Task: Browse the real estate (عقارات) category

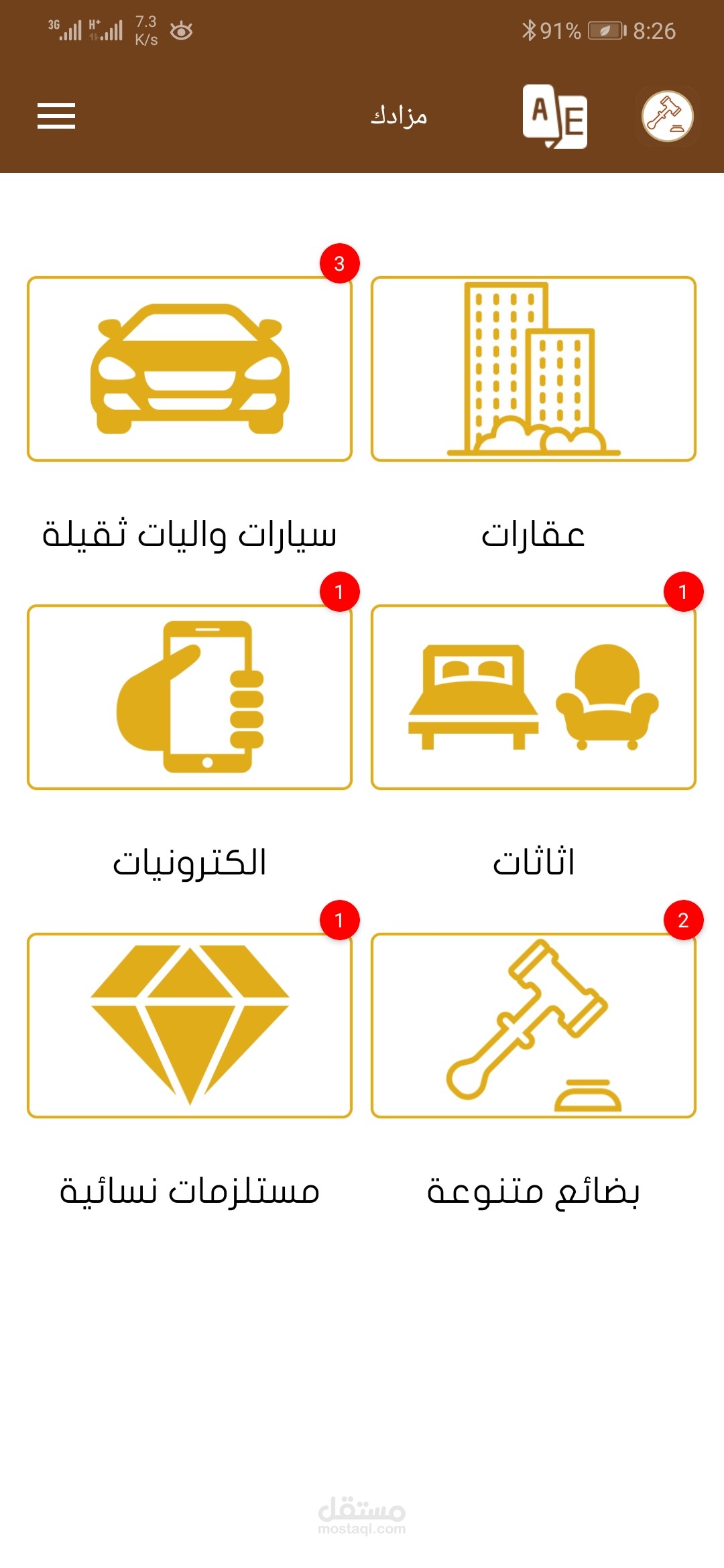Action: (534, 369)
